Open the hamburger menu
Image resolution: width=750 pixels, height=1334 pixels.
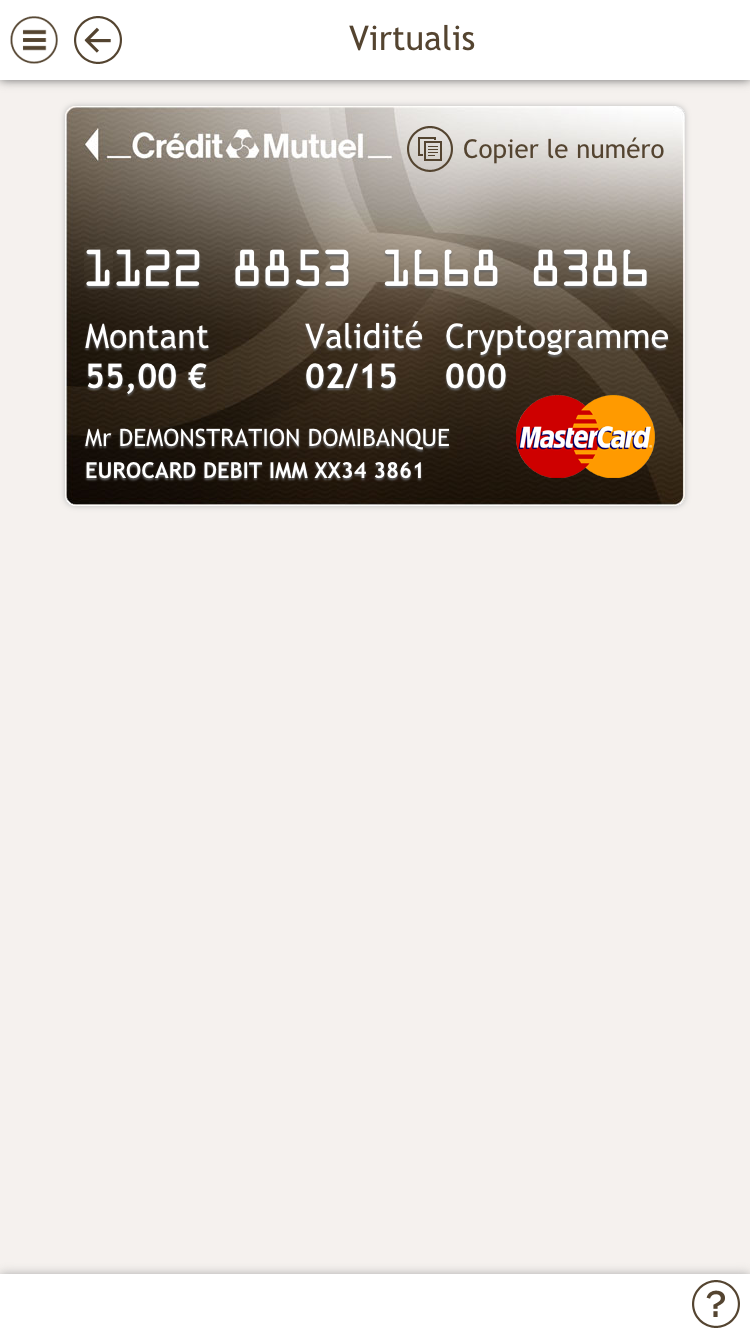point(34,40)
